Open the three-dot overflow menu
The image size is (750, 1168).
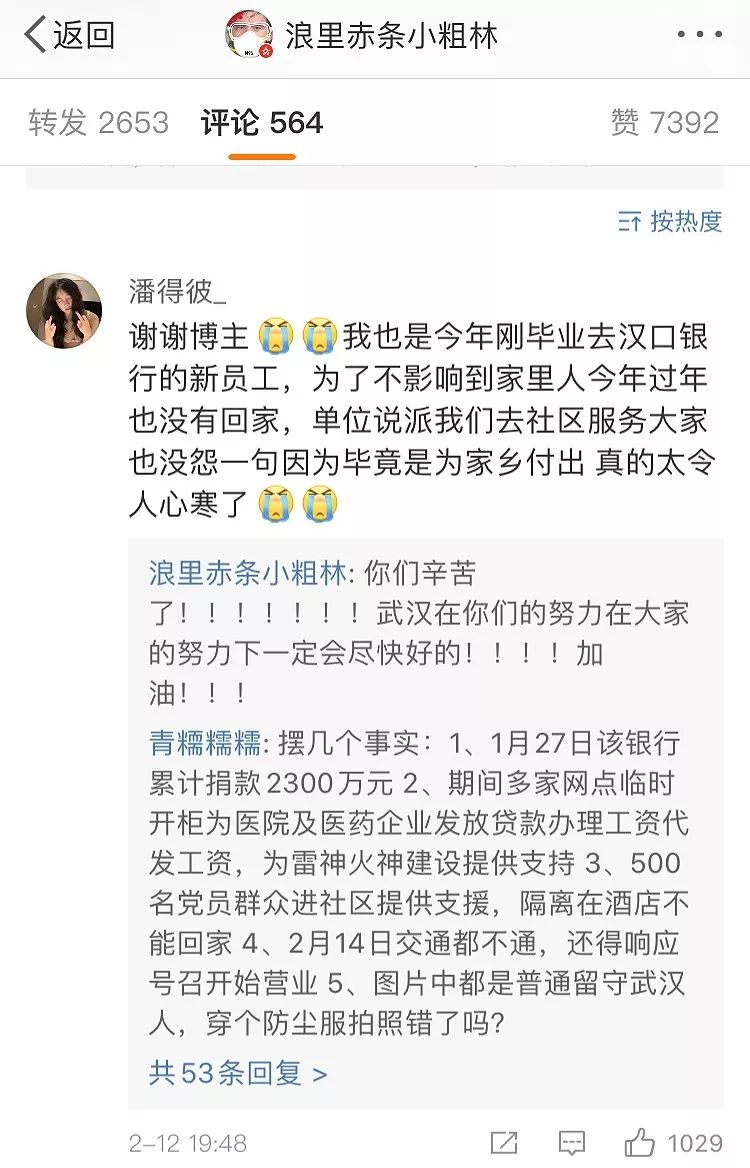coord(699,36)
